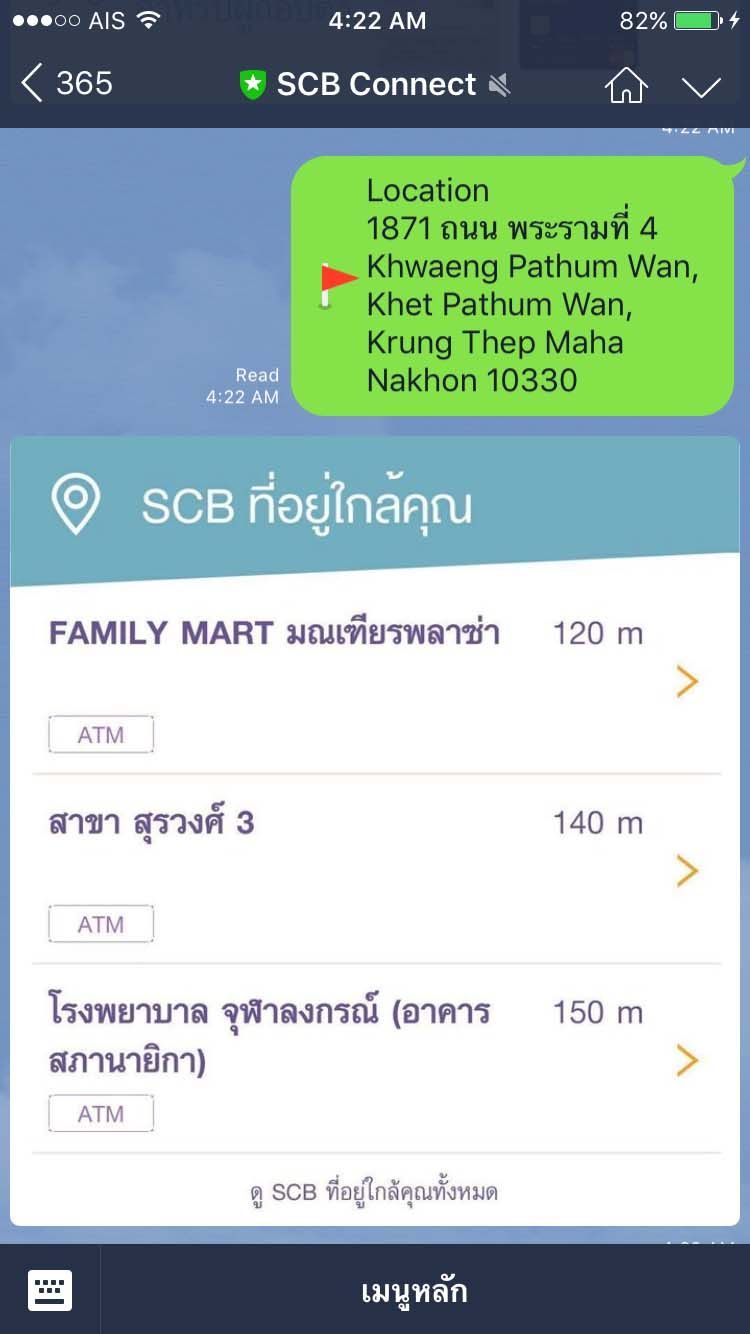Tap the ATM button under โรงพยาบาล จุฬาลงกรณ์
The width and height of the screenshot is (750, 1334).
coord(100,1112)
